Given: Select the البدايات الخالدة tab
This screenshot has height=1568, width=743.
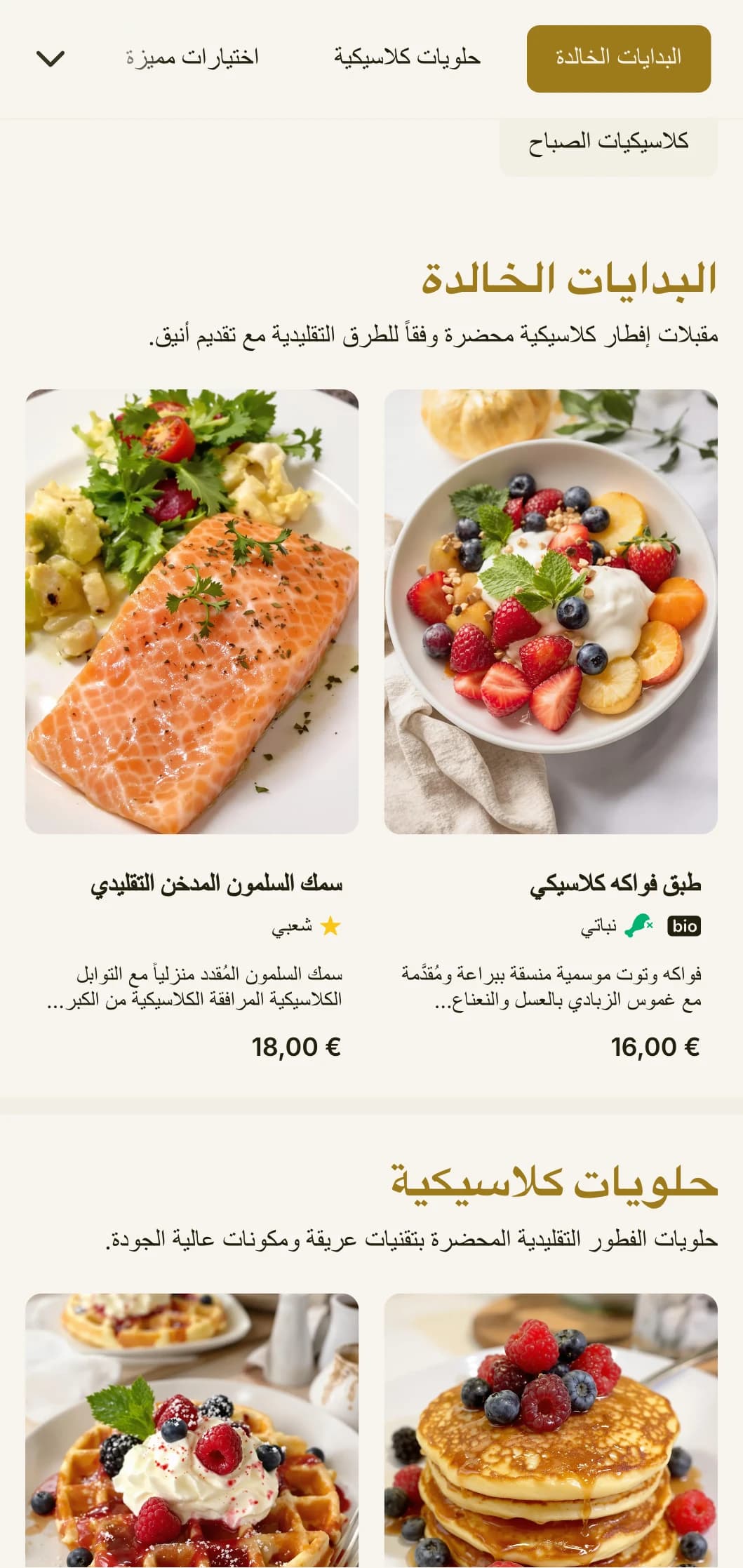Looking at the screenshot, I should [618, 59].
